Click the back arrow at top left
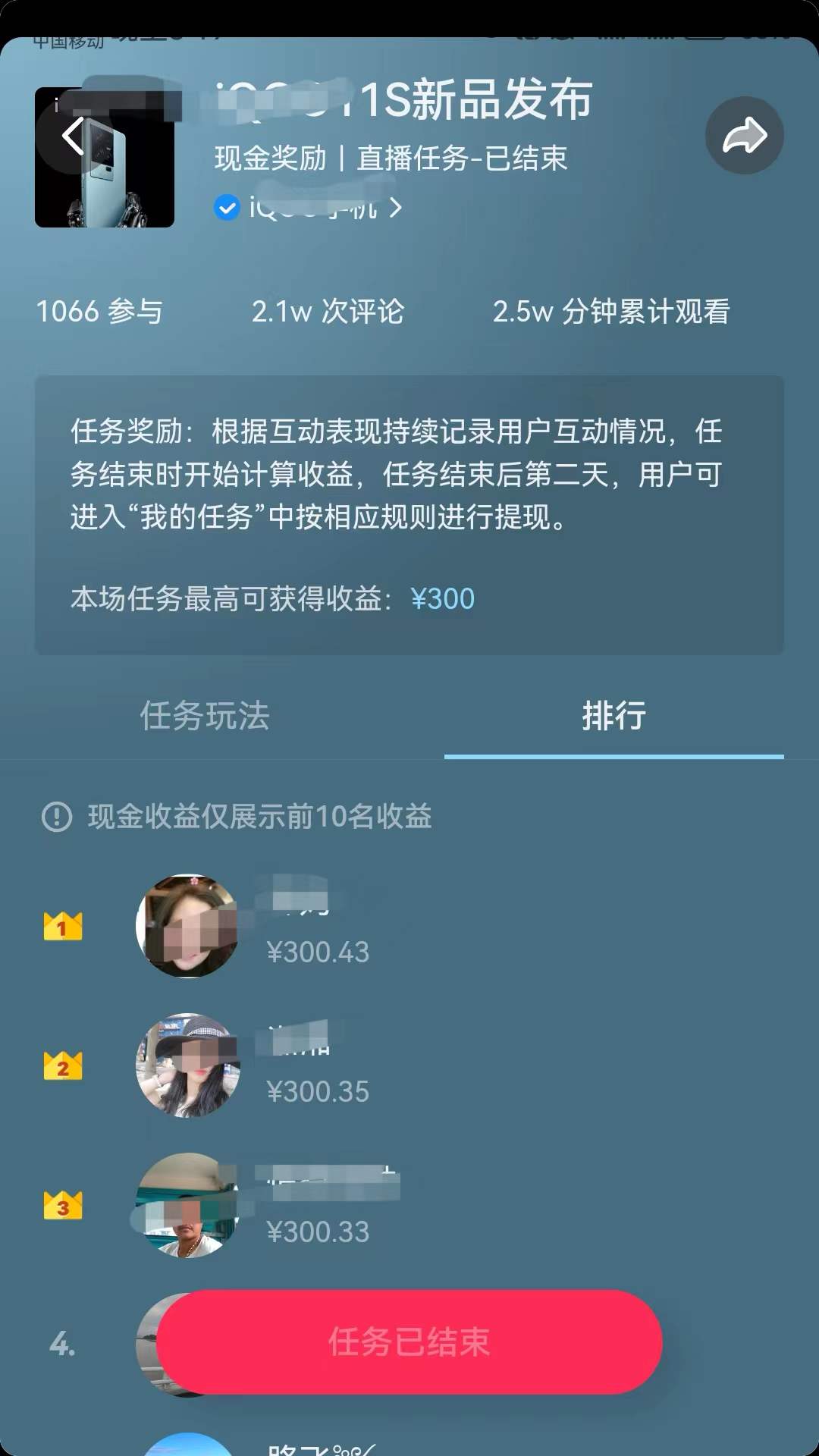 [72, 136]
